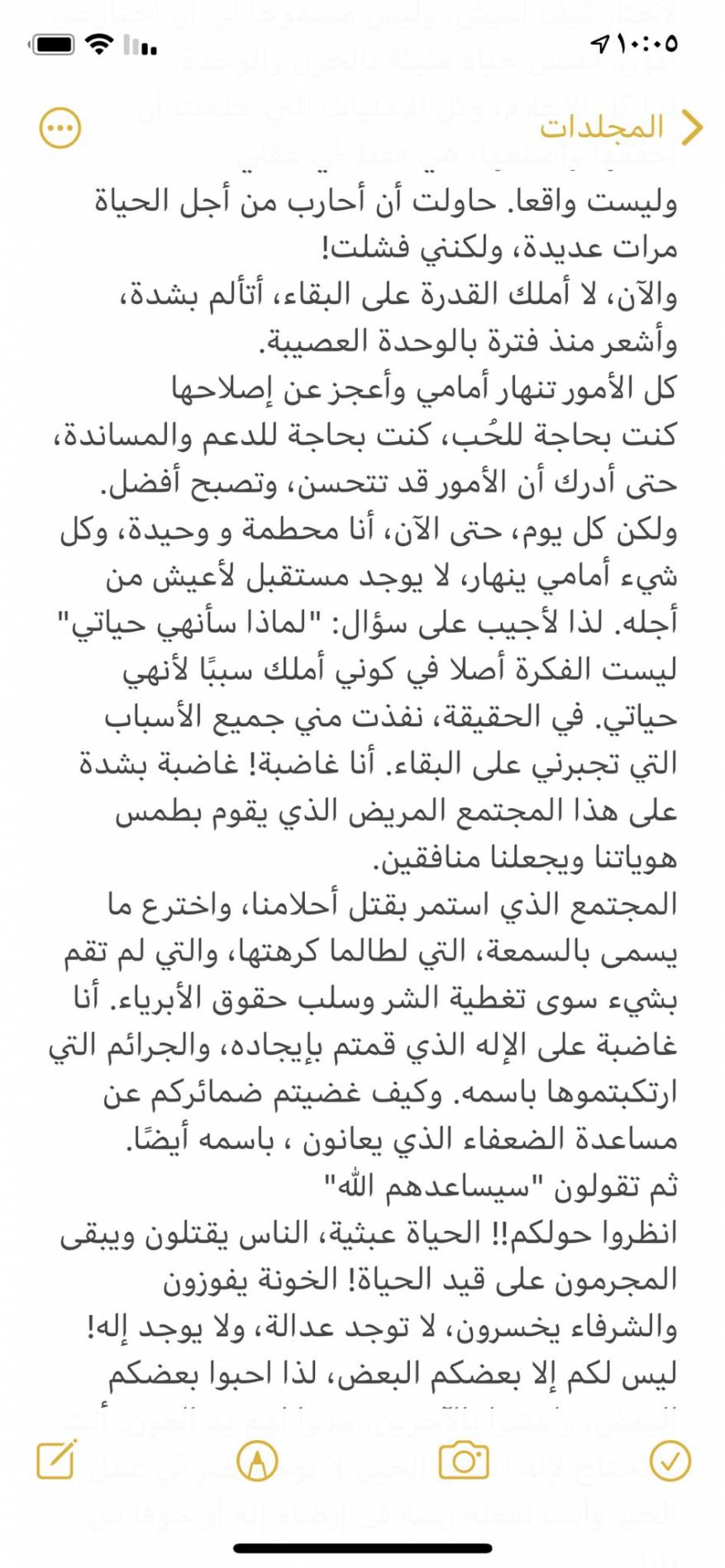Viewport: 725px width, 1568px height.
Task: Open the camera to add a photo
Action: click(463, 1461)
